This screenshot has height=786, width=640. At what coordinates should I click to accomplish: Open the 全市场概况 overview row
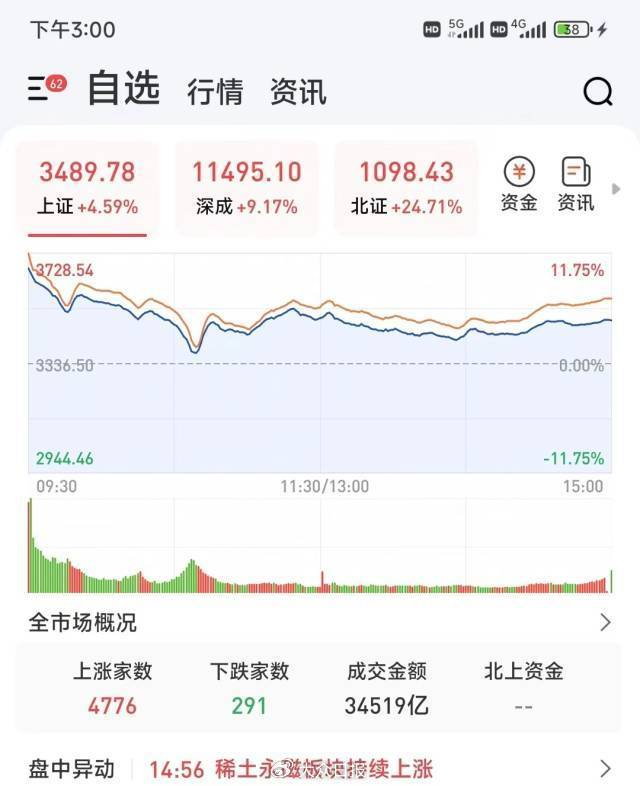(x=320, y=623)
